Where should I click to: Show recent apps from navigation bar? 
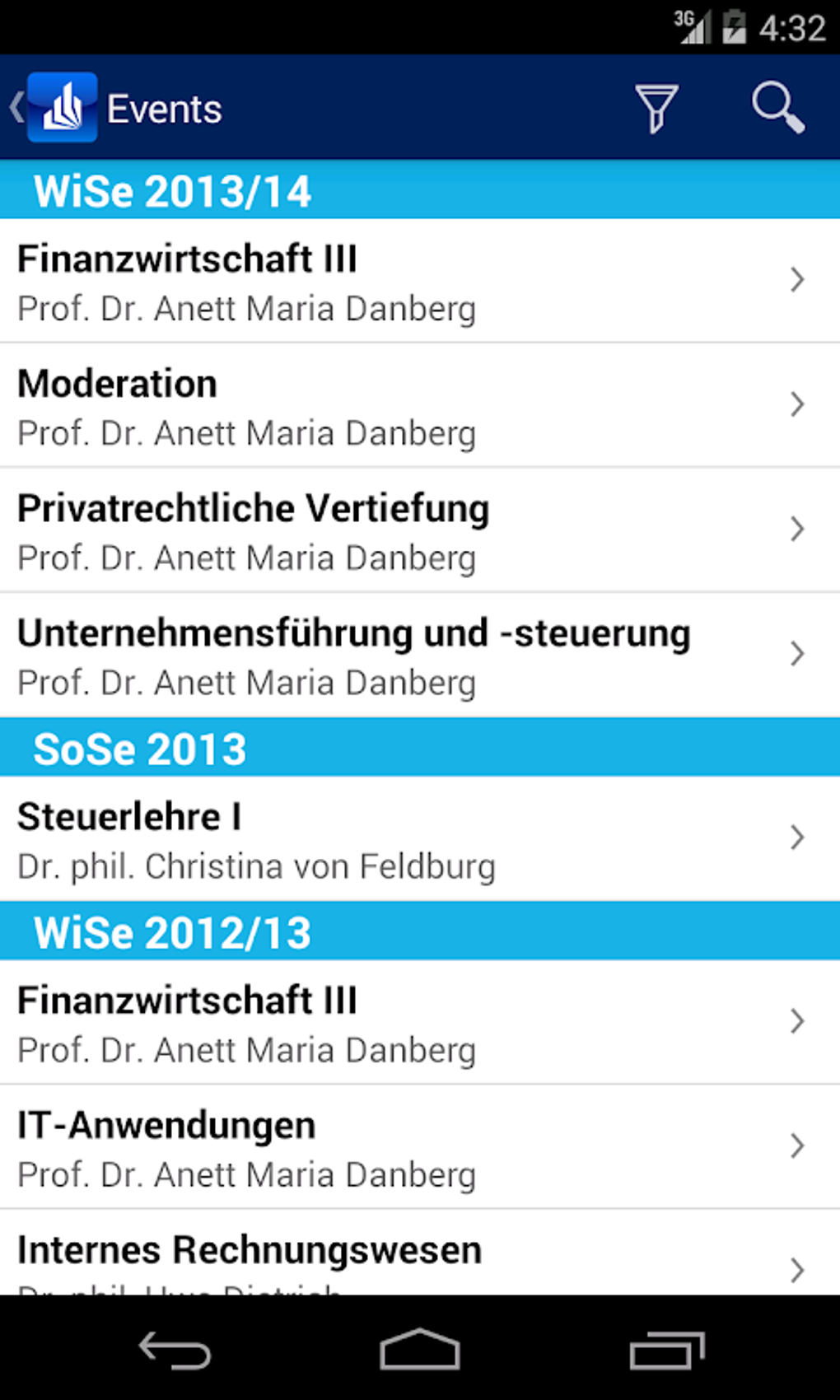point(666,1349)
